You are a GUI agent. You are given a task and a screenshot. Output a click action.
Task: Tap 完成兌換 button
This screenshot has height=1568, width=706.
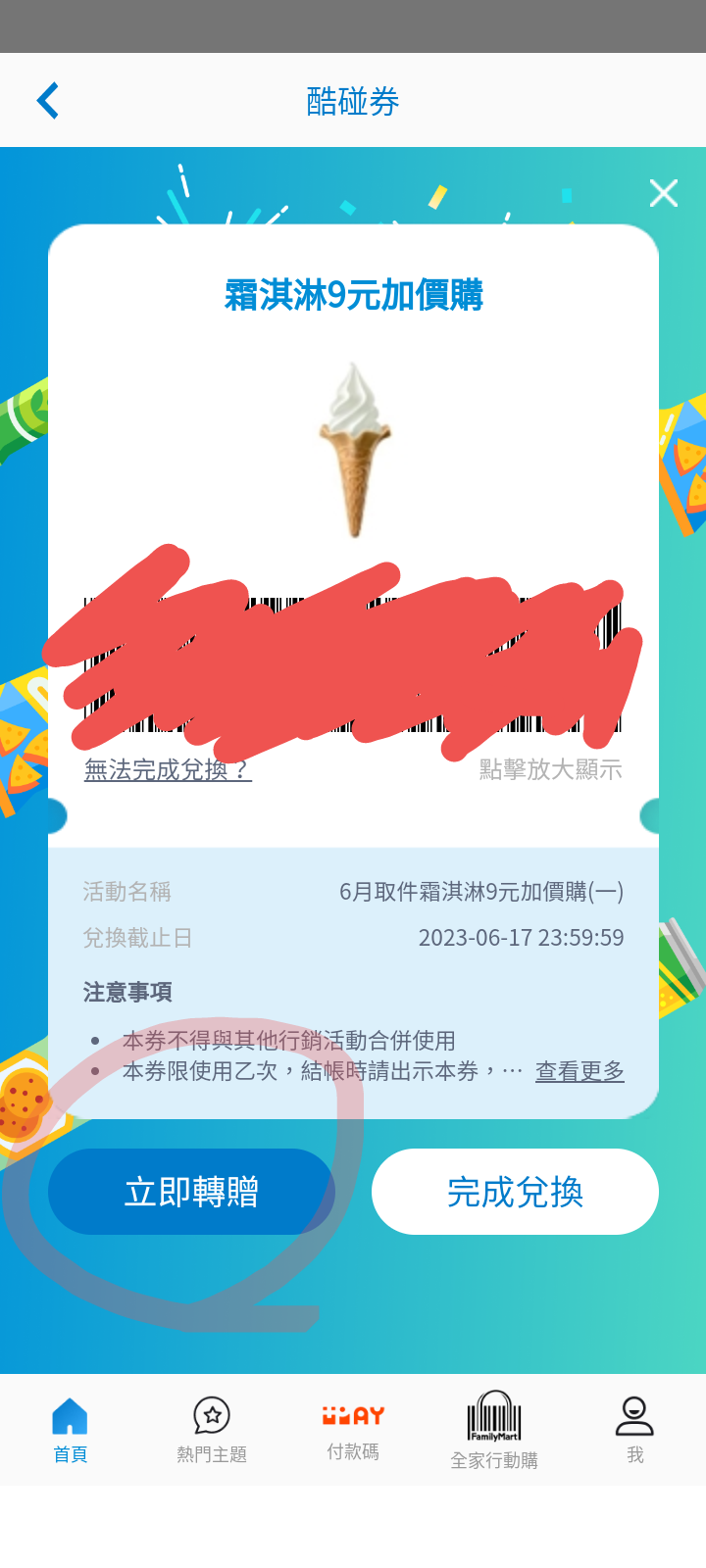click(515, 1192)
